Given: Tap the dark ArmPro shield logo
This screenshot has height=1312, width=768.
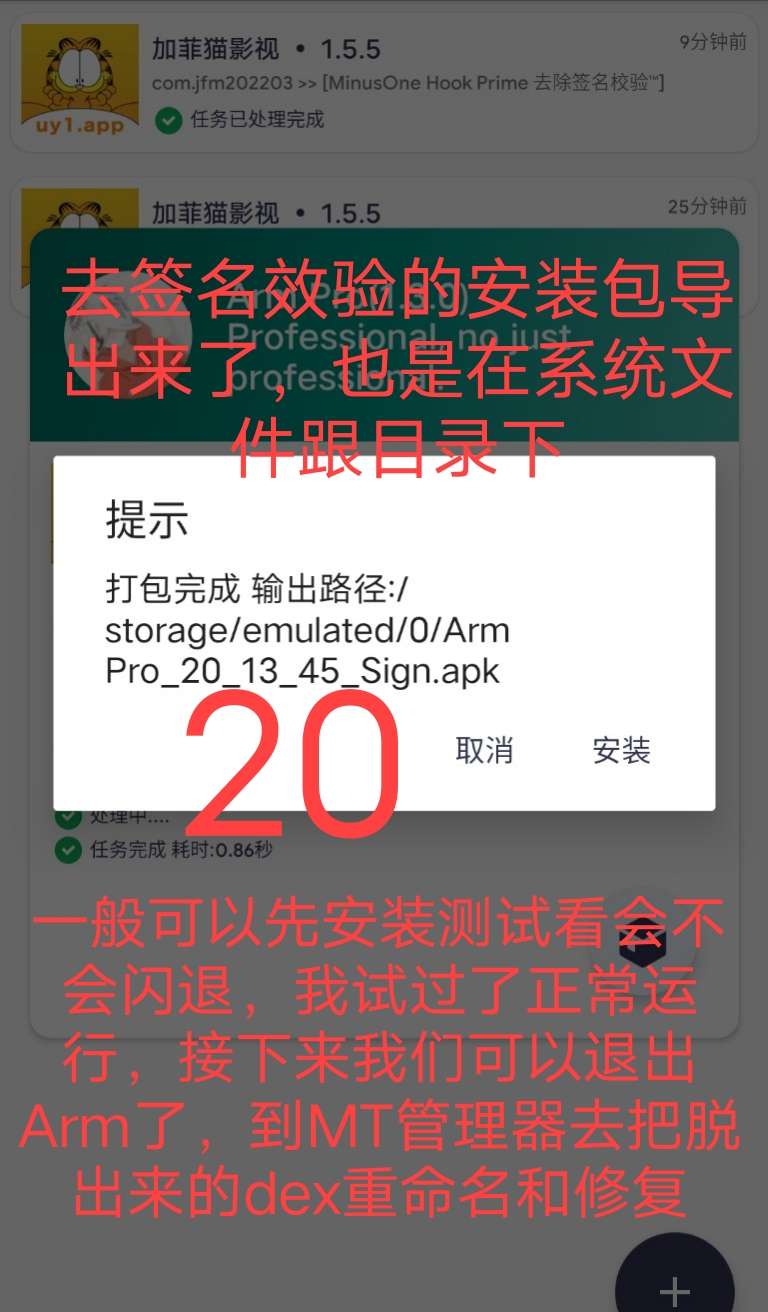Looking at the screenshot, I should pyautogui.click(x=640, y=942).
